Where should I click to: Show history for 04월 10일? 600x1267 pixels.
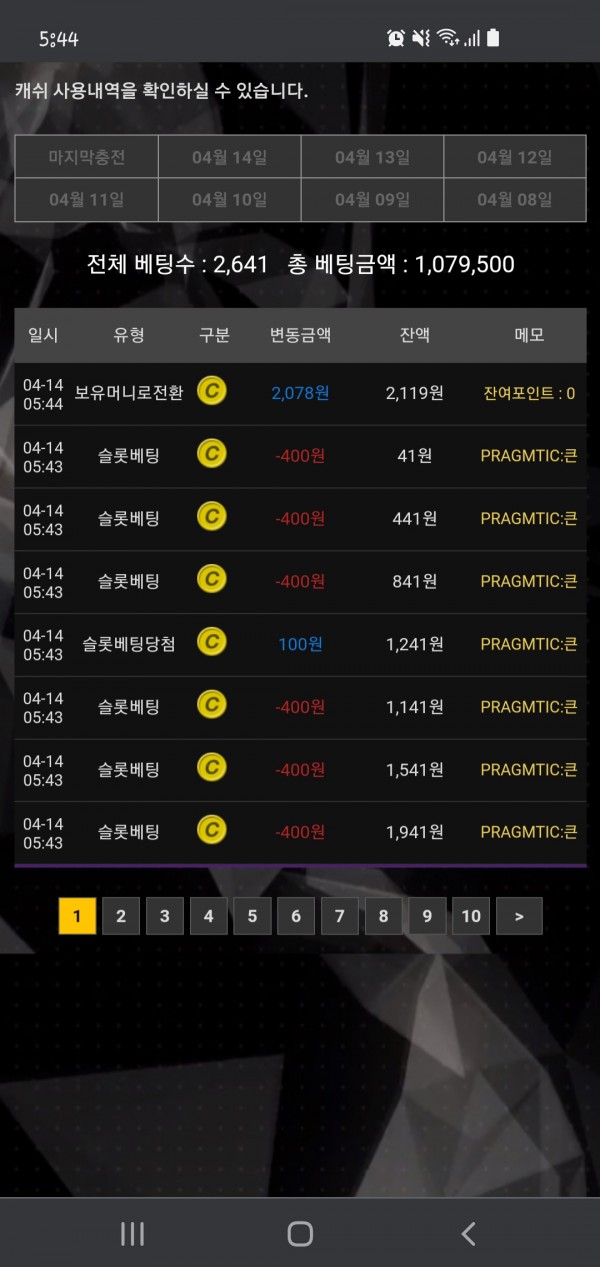pyautogui.click(x=229, y=199)
